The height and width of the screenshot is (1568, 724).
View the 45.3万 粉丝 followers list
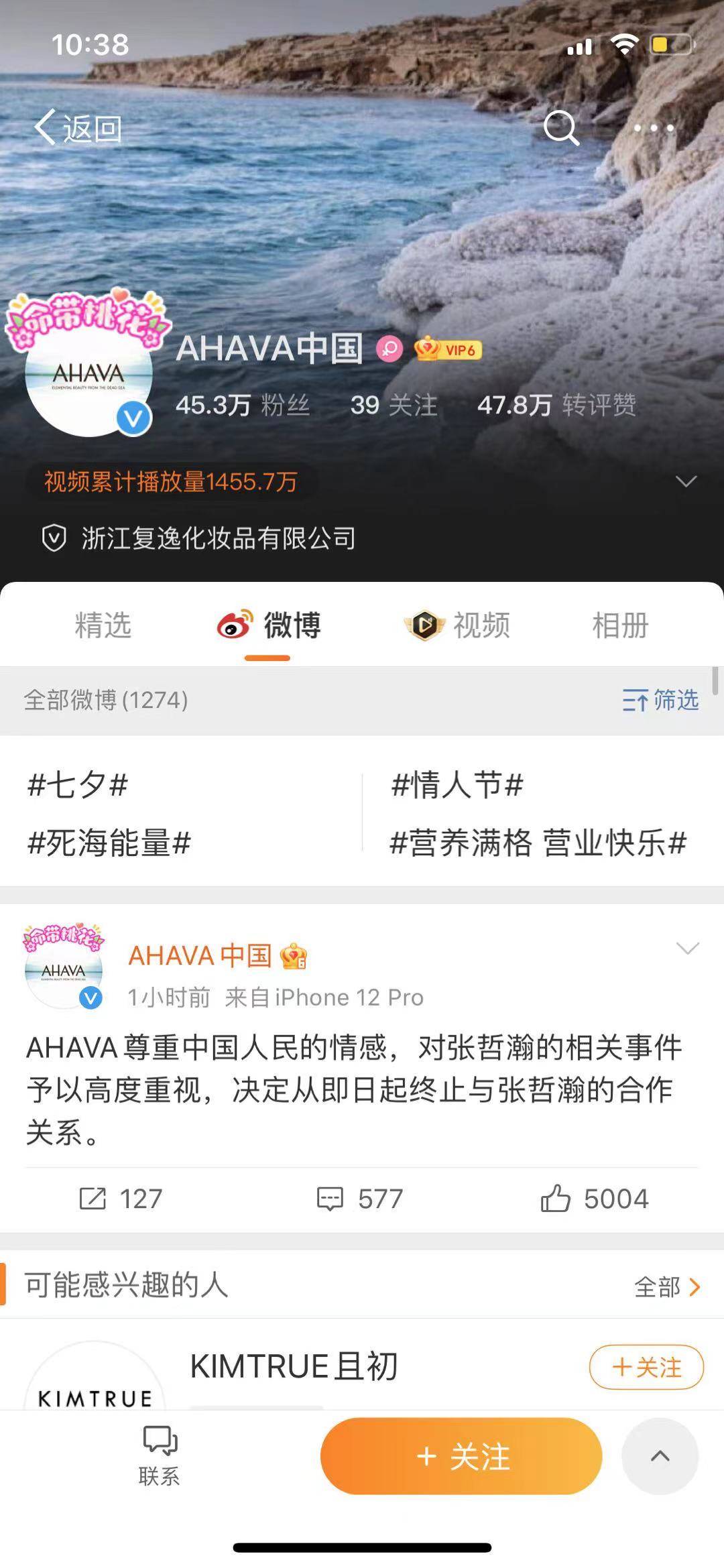(242, 405)
